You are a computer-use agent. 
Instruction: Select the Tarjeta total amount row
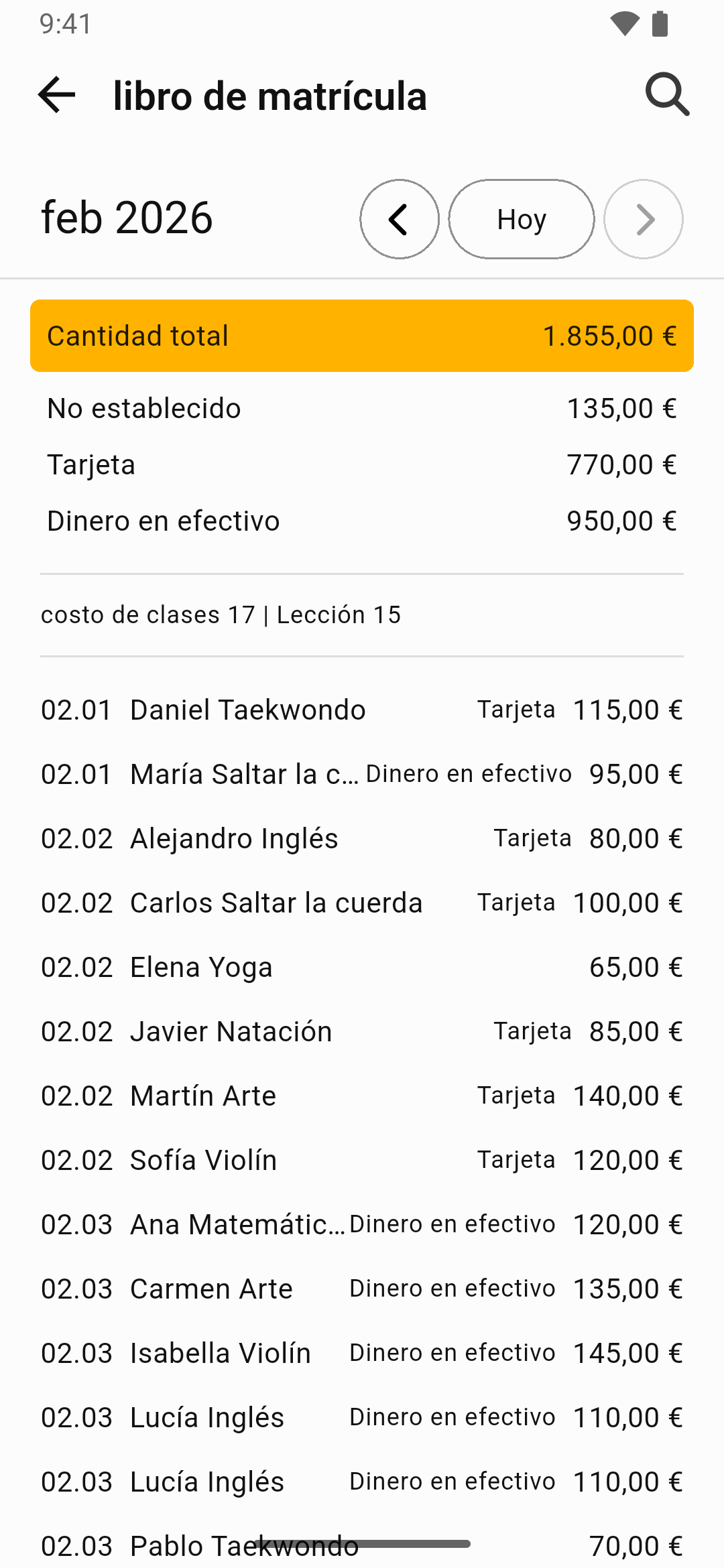(362, 464)
